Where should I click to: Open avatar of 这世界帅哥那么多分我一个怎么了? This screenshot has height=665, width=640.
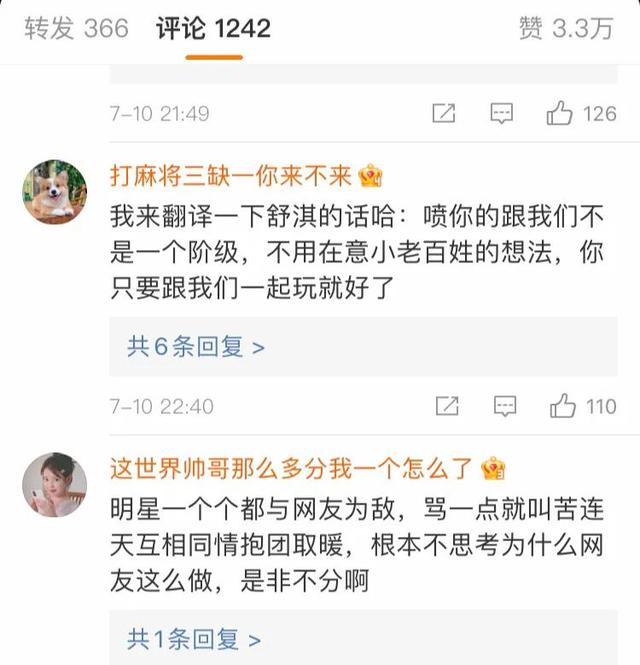(x=54, y=483)
